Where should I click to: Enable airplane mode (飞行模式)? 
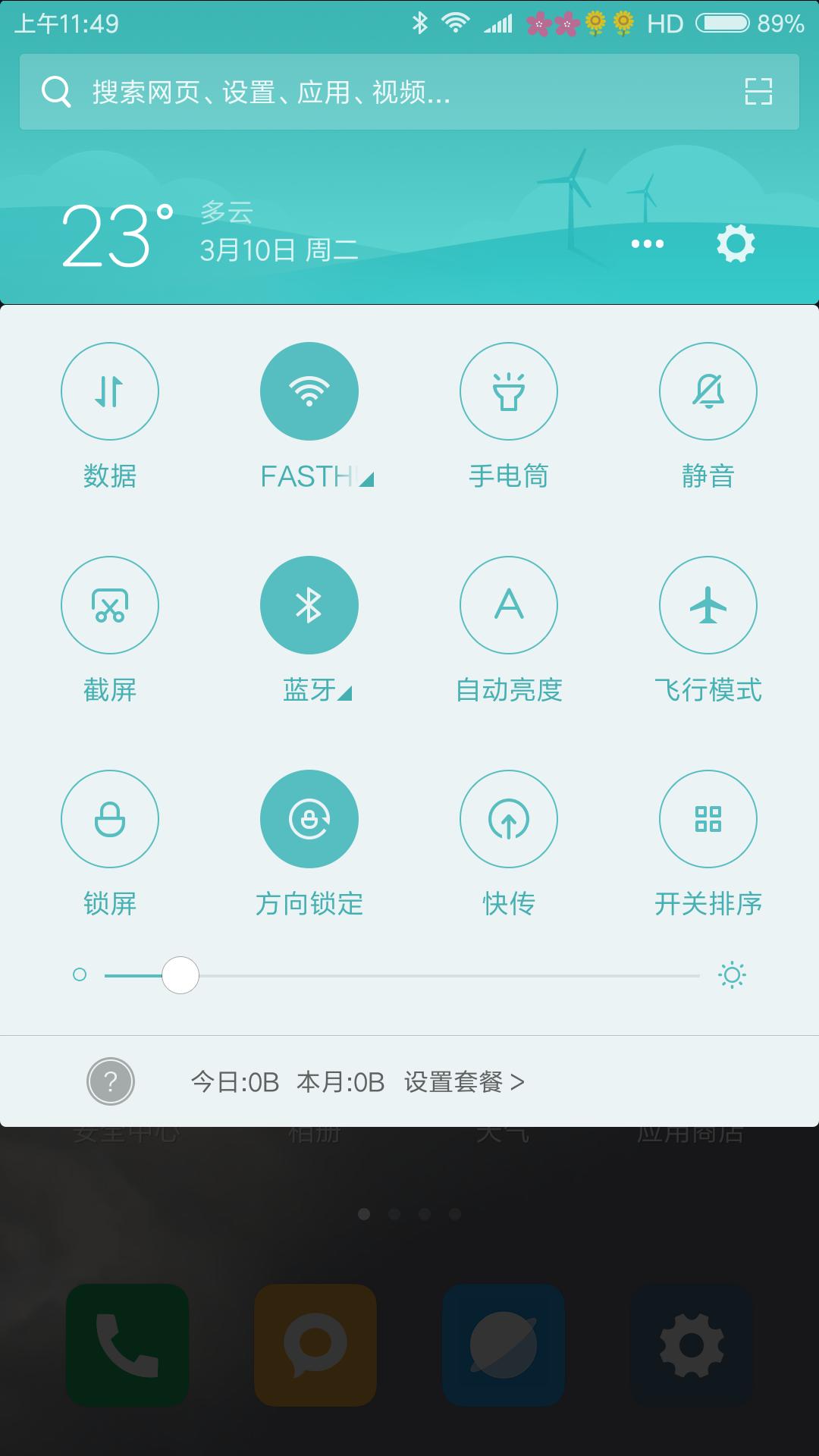tap(708, 605)
